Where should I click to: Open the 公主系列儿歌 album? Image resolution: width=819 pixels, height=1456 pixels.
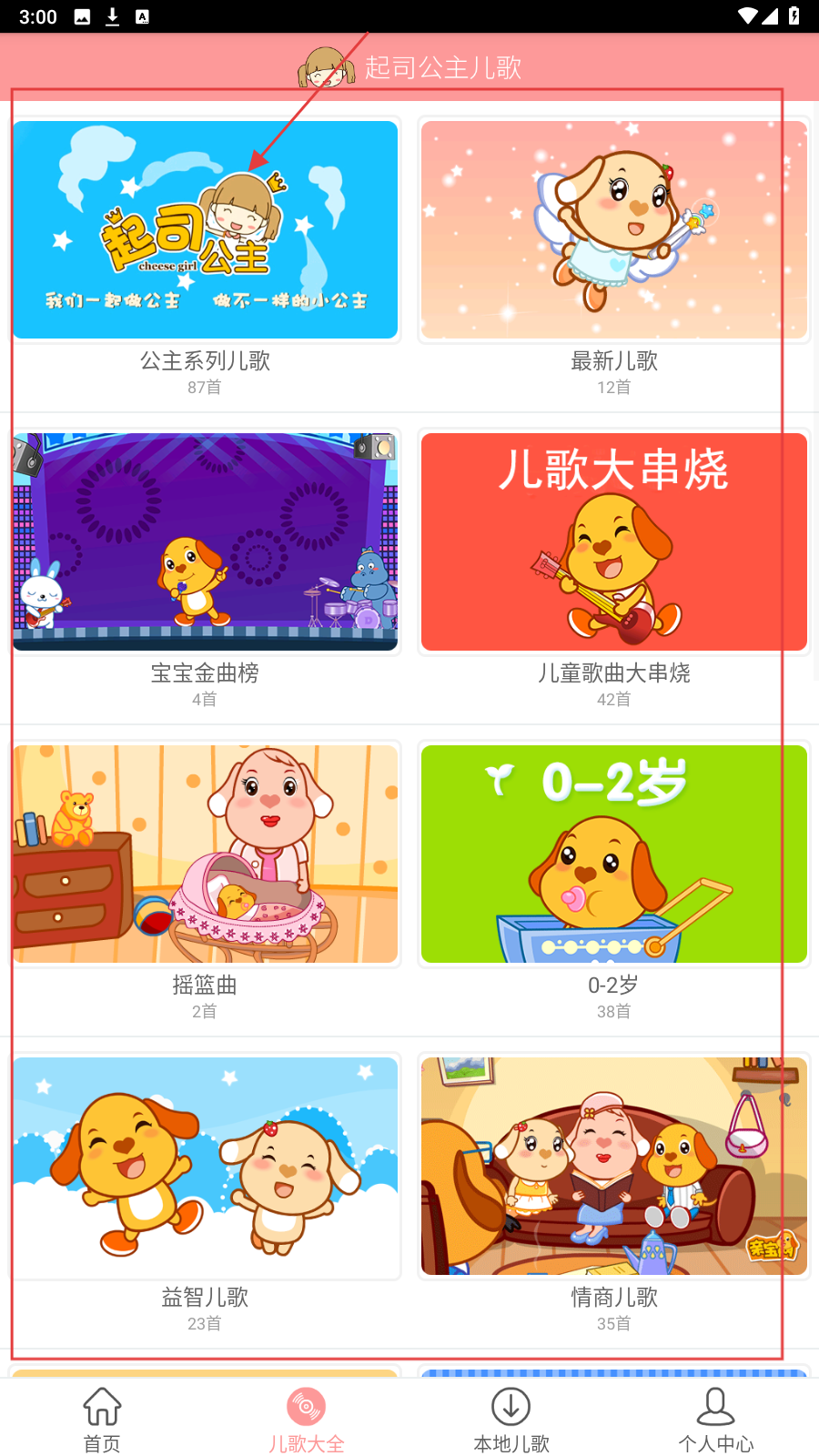pos(205,229)
